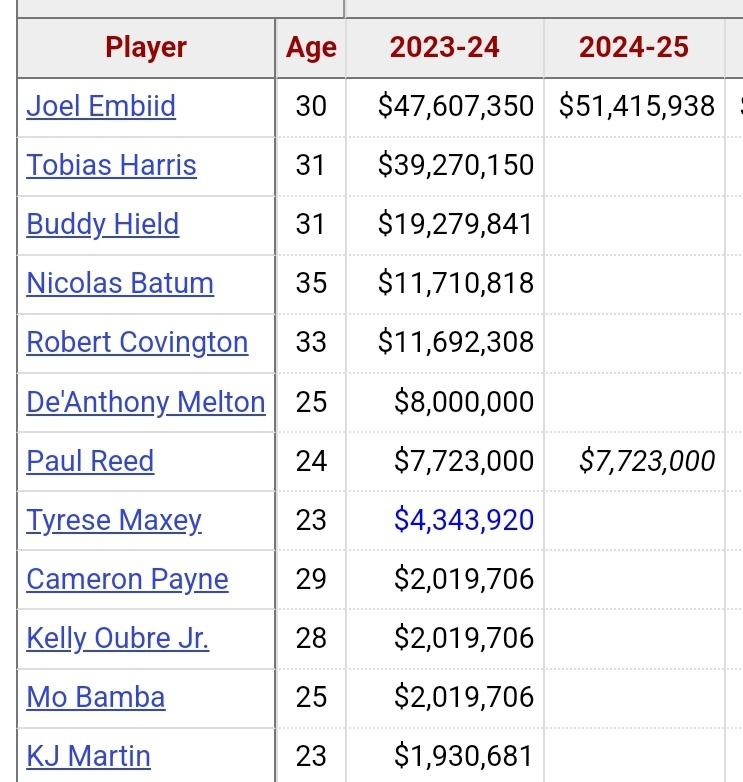
Task: Tap the Kelly Oubre Jr. link
Action: coord(117,638)
